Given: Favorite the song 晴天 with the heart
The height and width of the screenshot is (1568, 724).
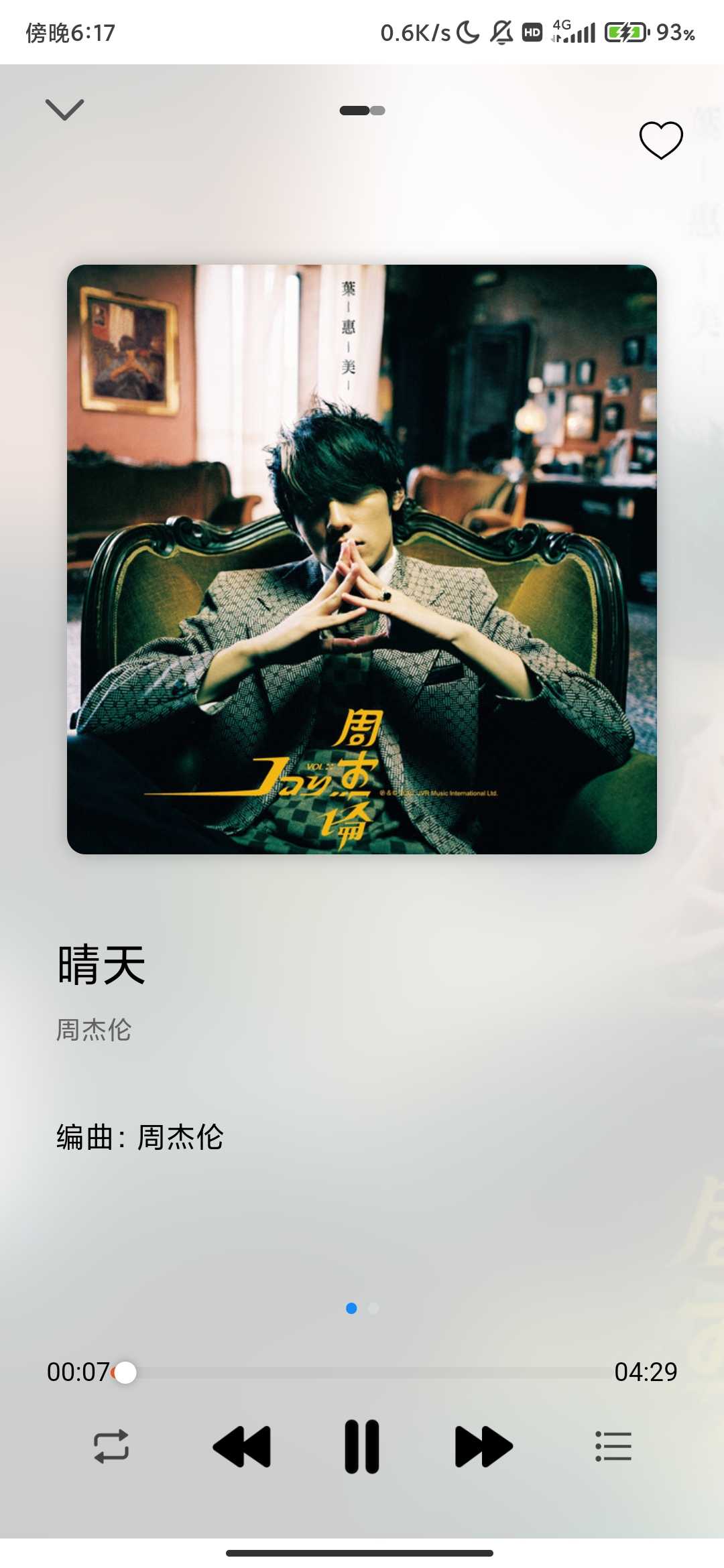Looking at the screenshot, I should tap(660, 140).
